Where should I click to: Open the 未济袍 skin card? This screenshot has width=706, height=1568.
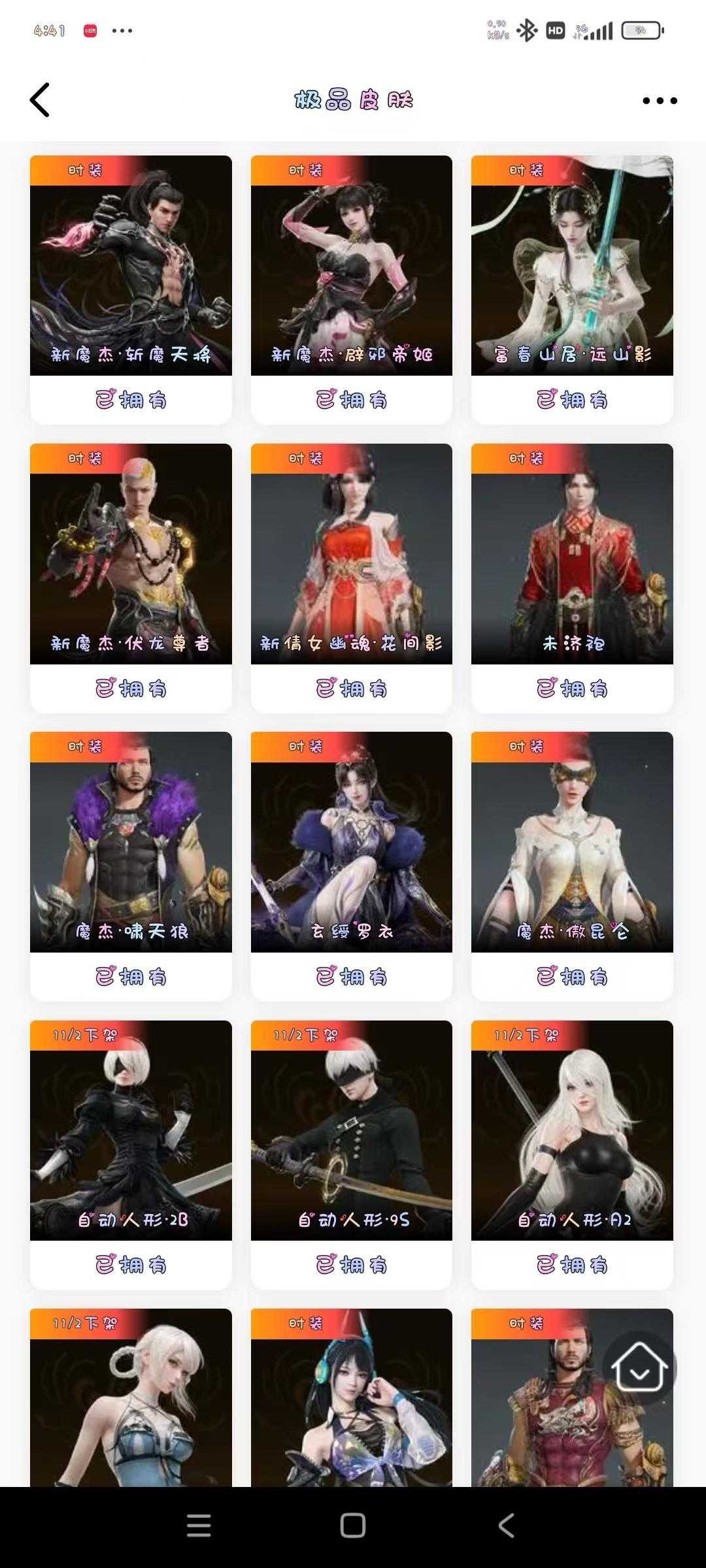click(572, 554)
